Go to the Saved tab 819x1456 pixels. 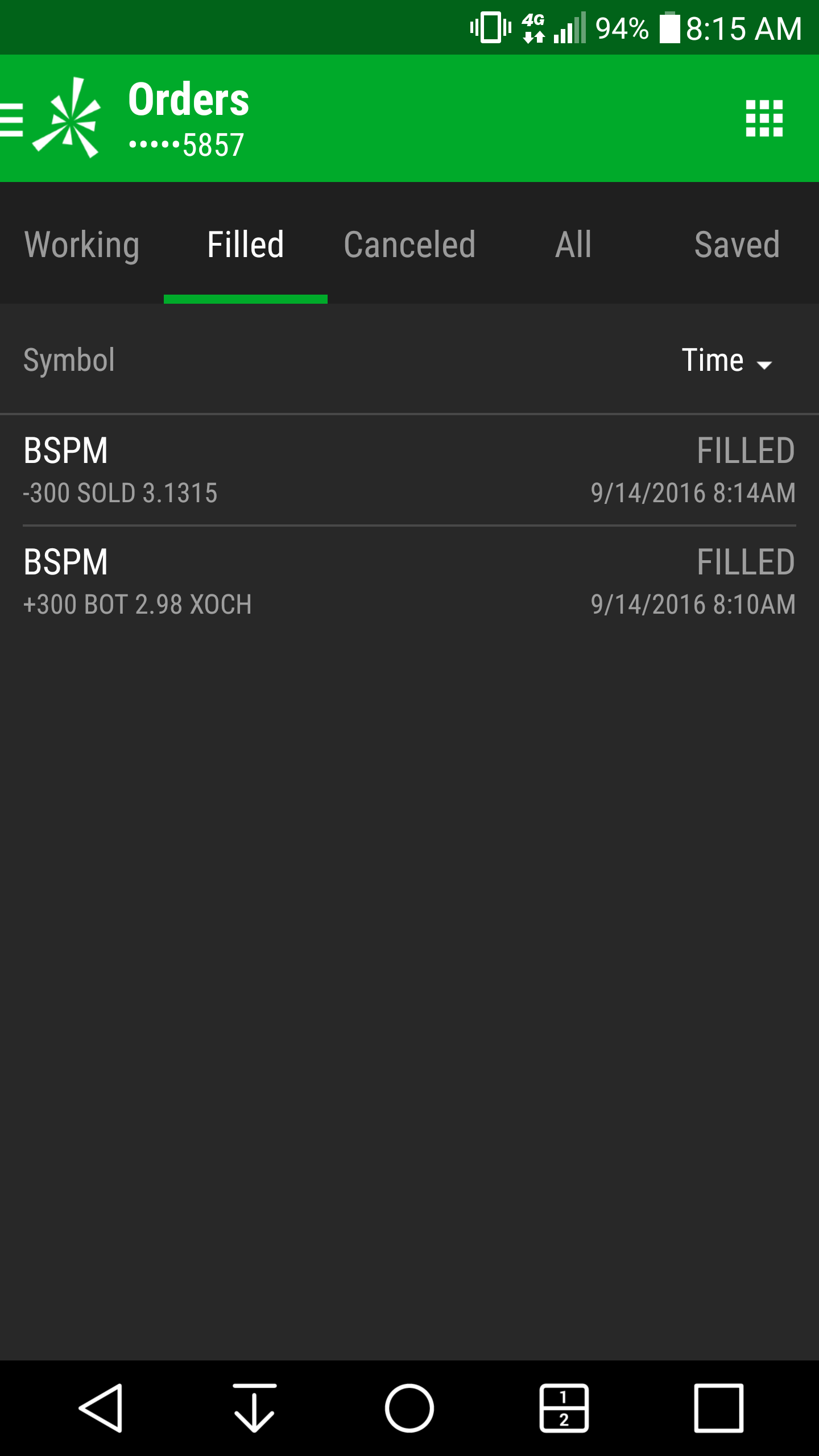pos(737,245)
